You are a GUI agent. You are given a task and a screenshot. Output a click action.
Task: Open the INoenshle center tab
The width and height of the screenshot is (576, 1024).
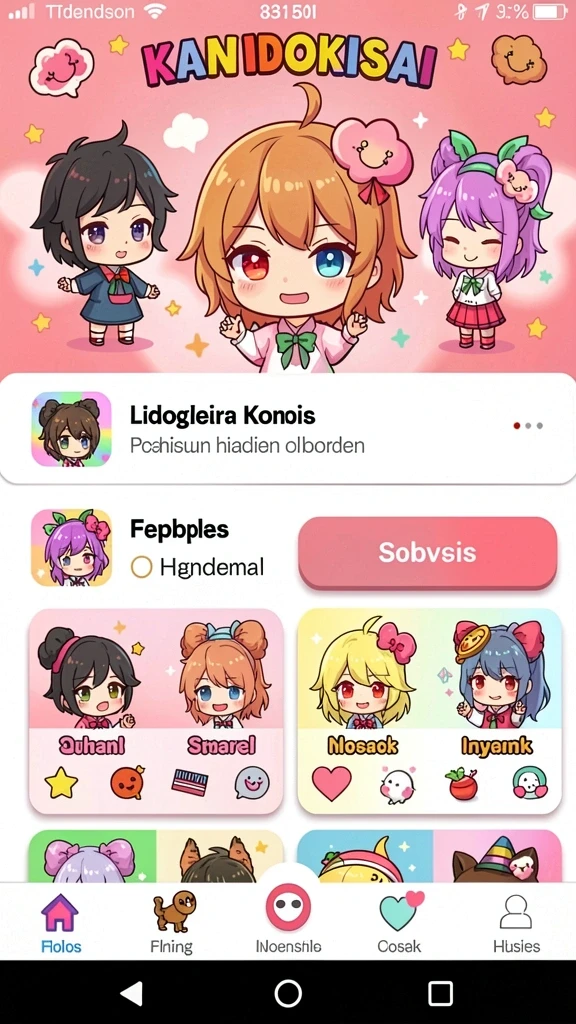click(x=288, y=920)
